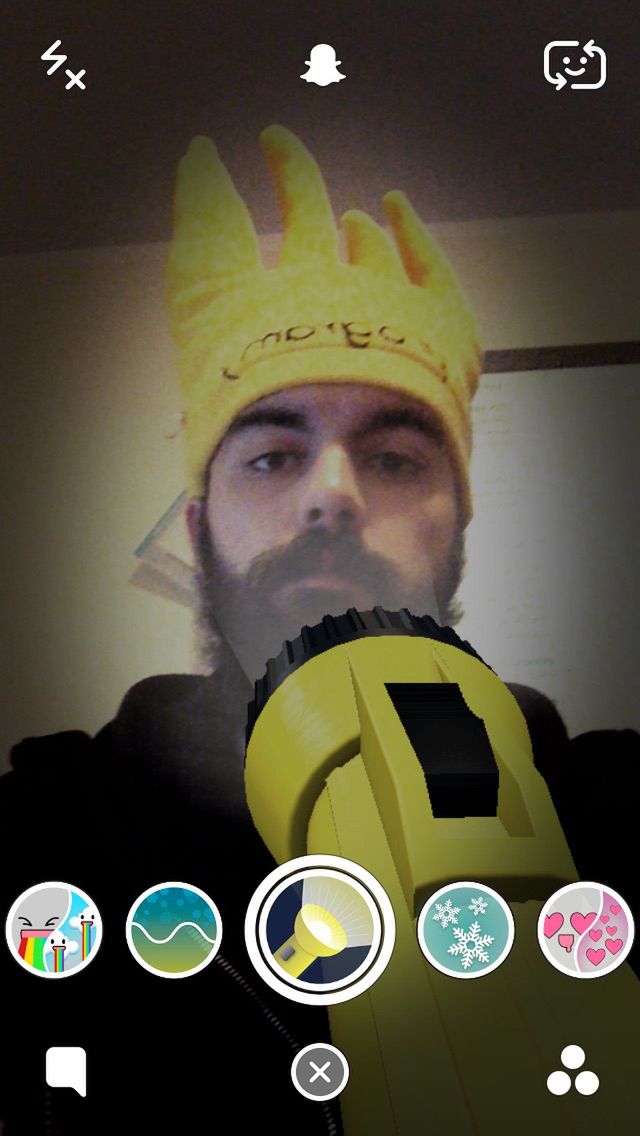Open the stories three-dots icon
This screenshot has height=1136, width=640.
click(x=573, y=1071)
